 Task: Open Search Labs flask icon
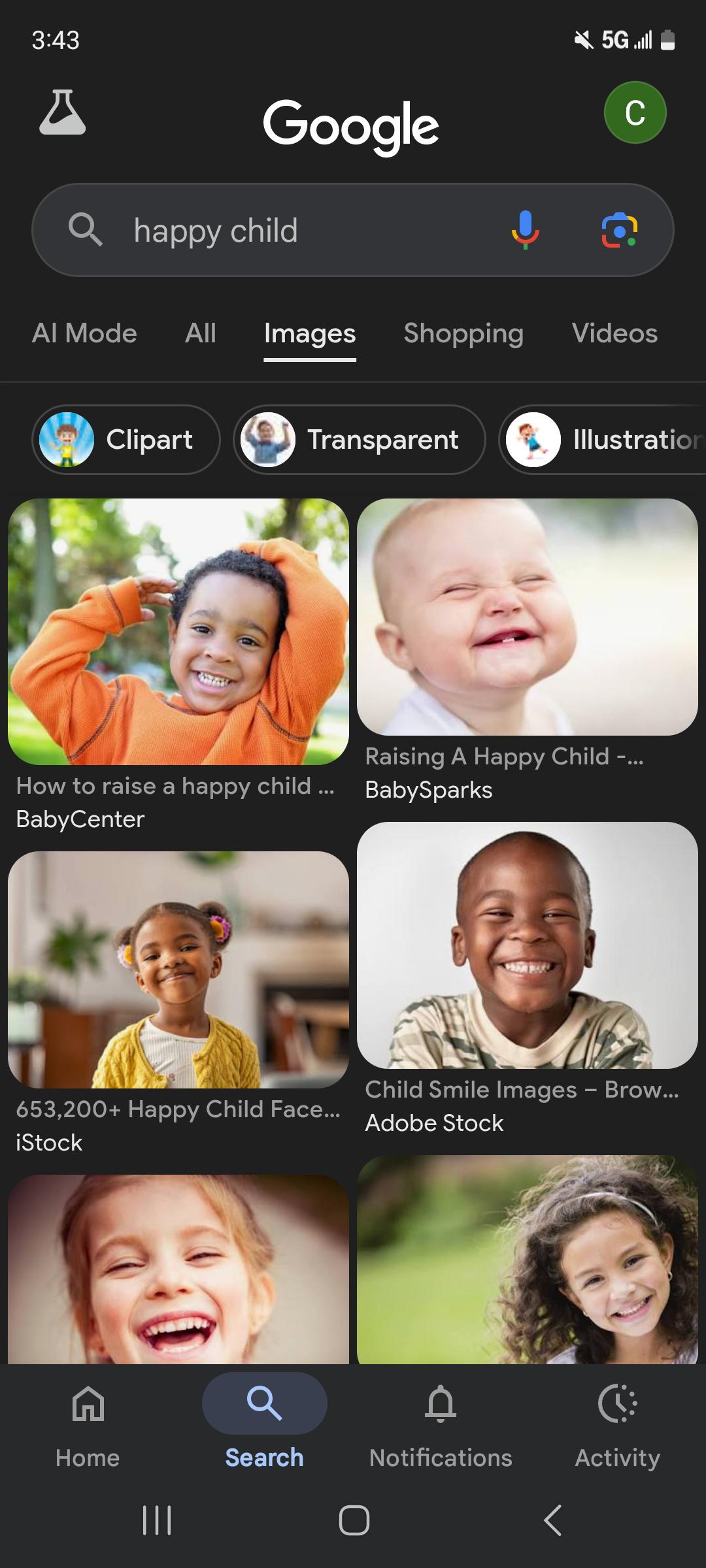62,113
